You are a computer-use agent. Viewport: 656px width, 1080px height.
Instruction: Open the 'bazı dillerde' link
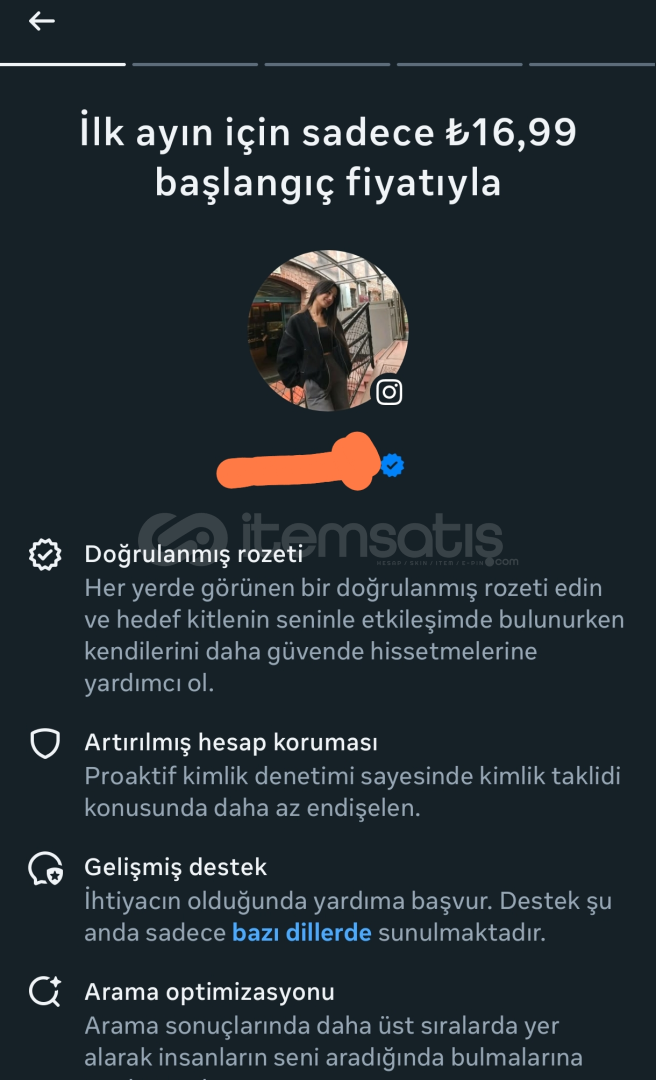[301, 933]
